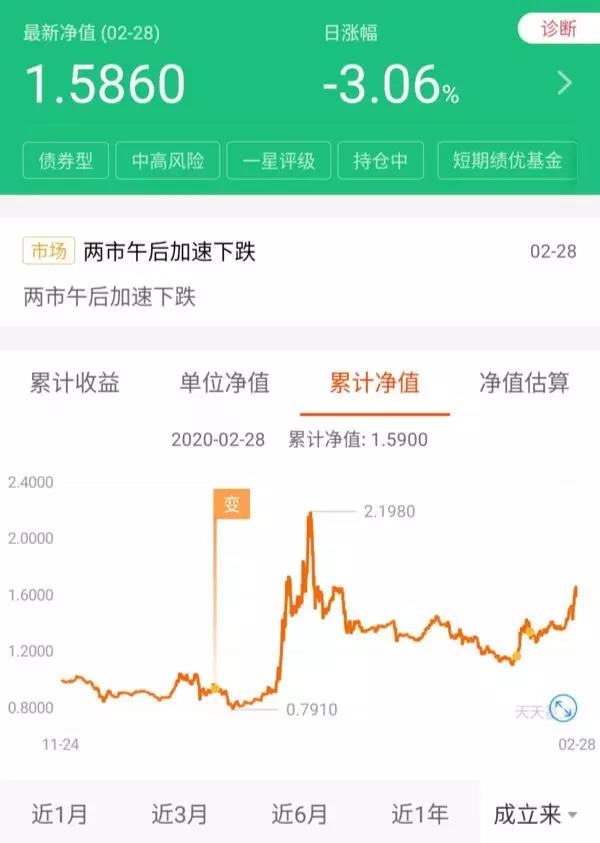Select the 近1月 time range
The image size is (600, 843).
pyautogui.click(x=59, y=814)
